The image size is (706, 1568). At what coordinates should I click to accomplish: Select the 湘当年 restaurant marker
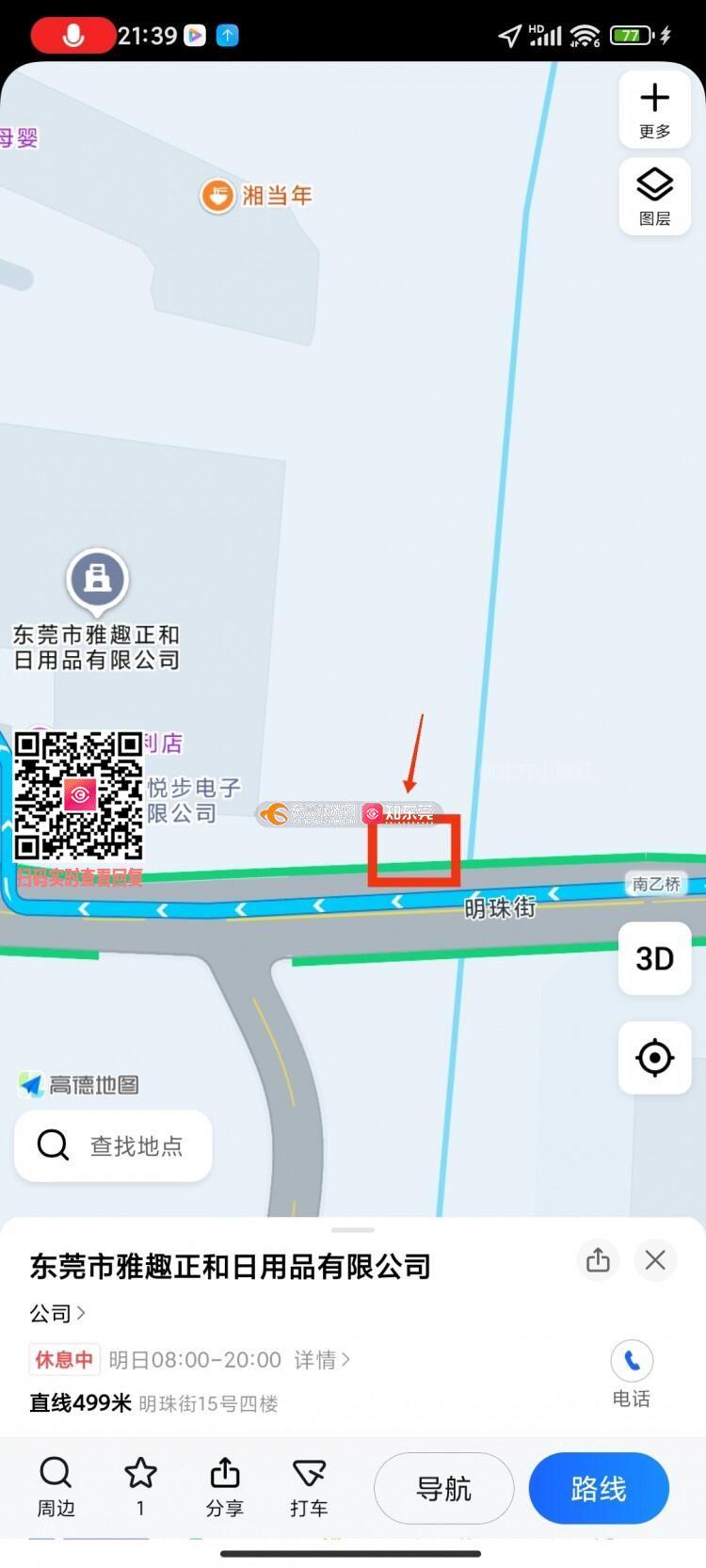coord(217,196)
